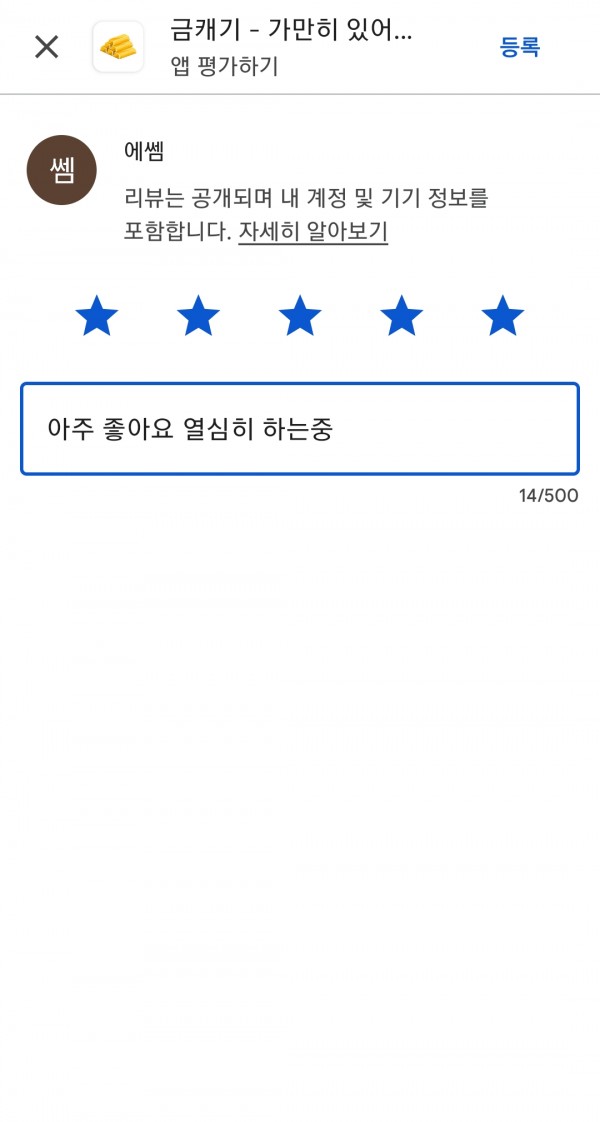Set rating to four stars
This screenshot has width=600, height=1122.
401,316
